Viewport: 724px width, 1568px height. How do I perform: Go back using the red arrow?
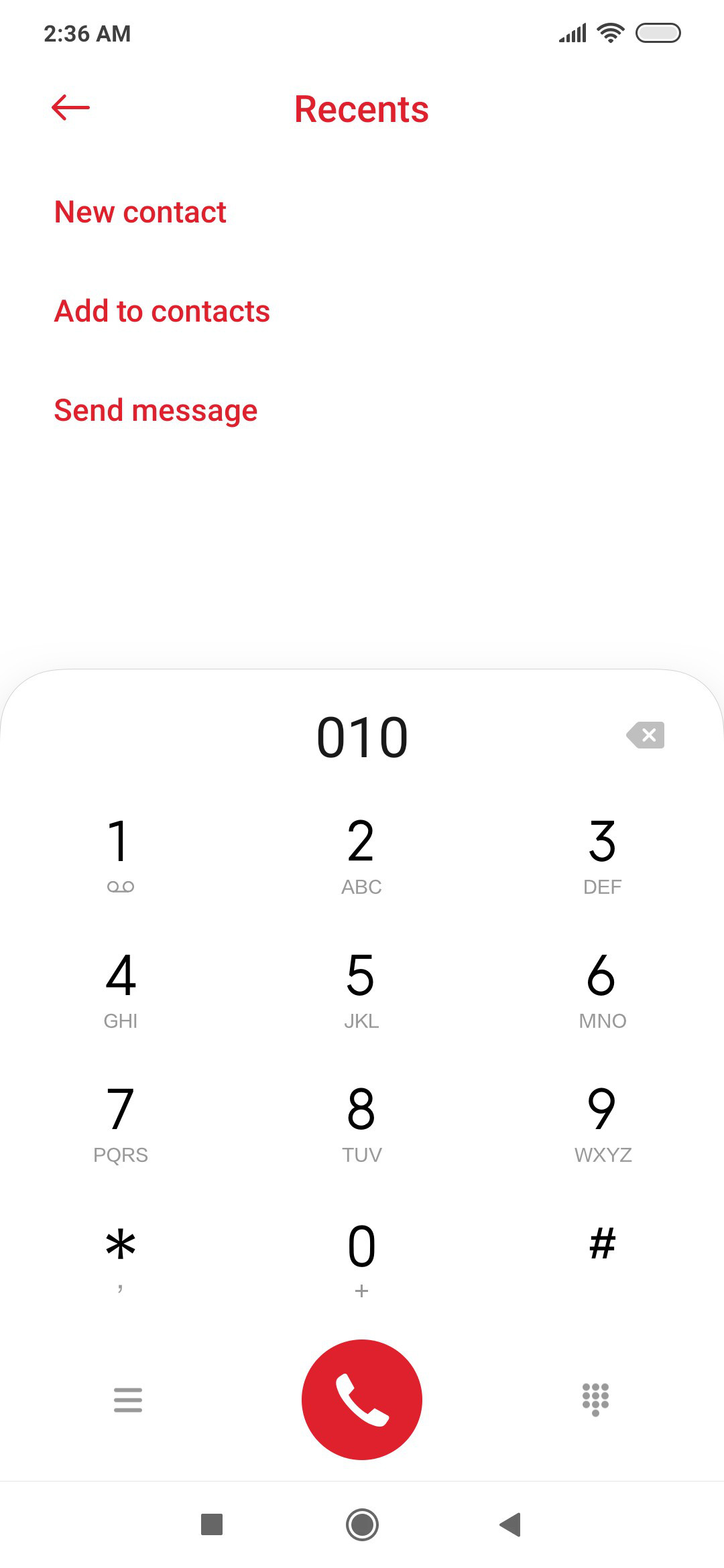click(70, 107)
